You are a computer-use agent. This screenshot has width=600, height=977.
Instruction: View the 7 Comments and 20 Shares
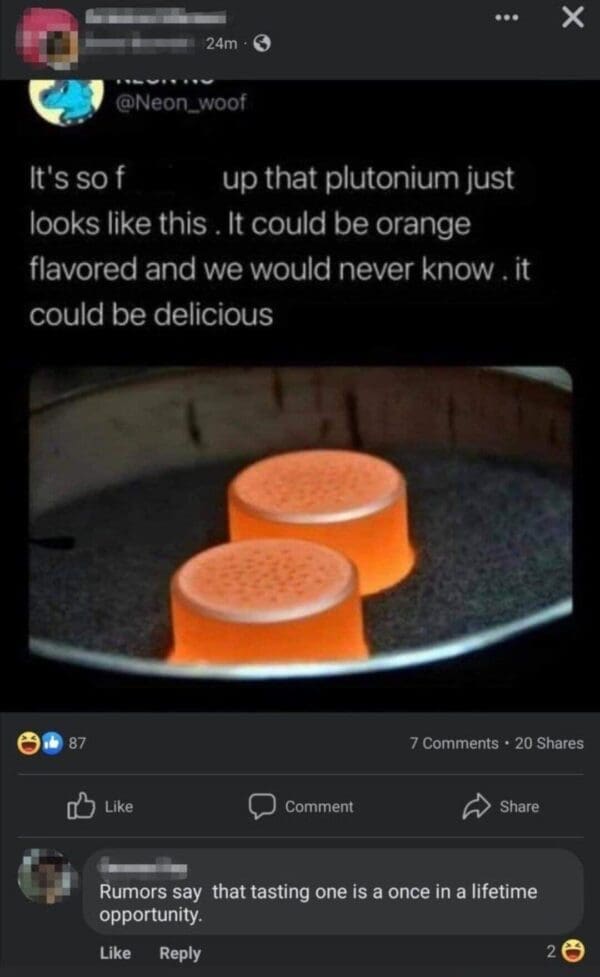click(496, 743)
